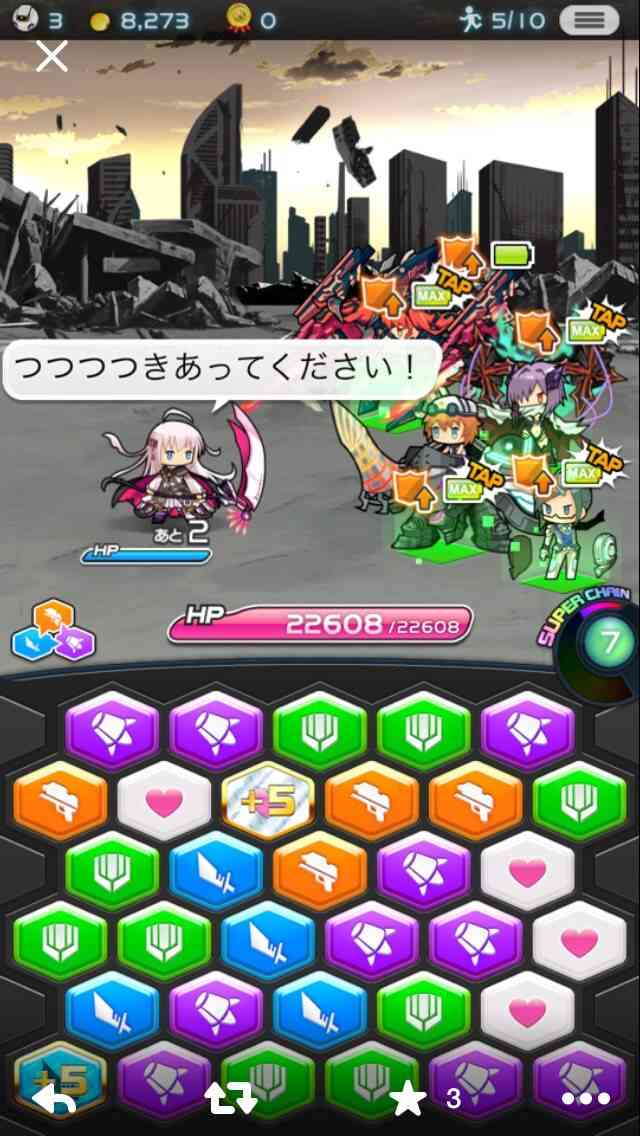Image resolution: width=640 pixels, height=1136 pixels.
Task: Favorite with the star icon
Action: tap(407, 1099)
